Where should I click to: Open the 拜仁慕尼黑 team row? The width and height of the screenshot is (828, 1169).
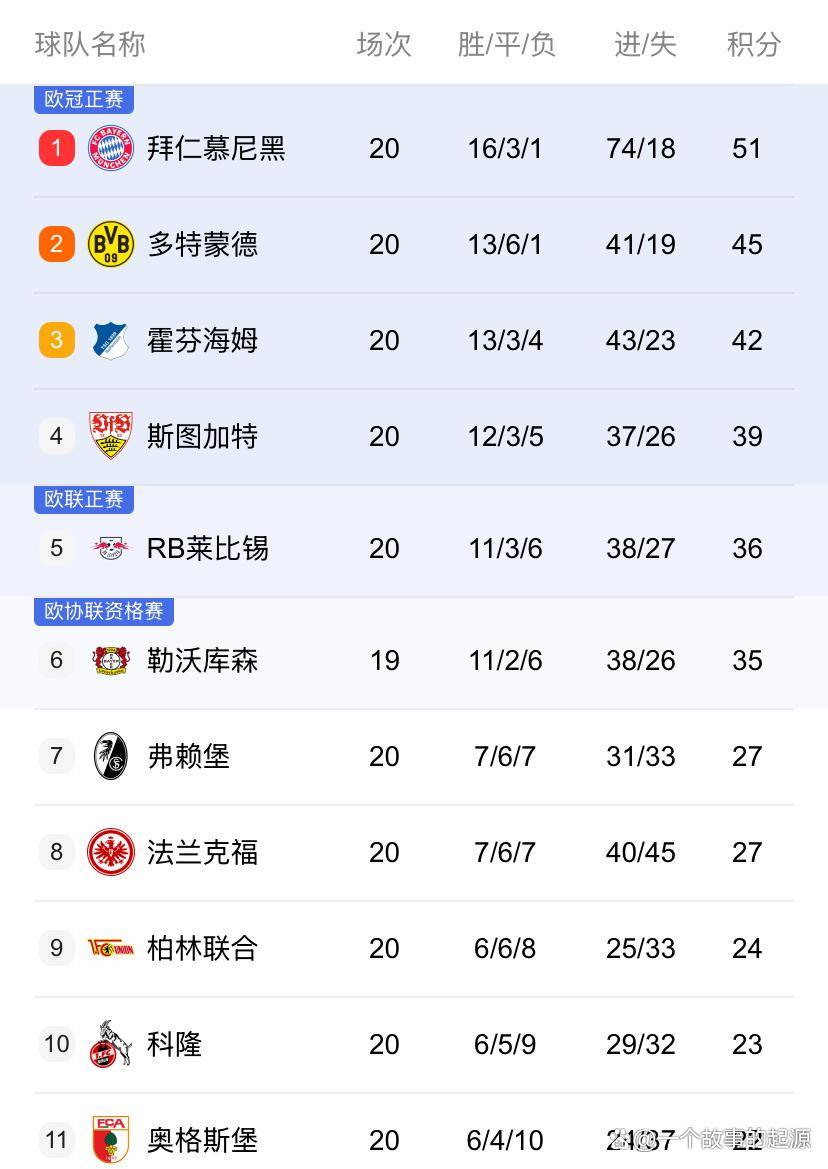click(216, 149)
